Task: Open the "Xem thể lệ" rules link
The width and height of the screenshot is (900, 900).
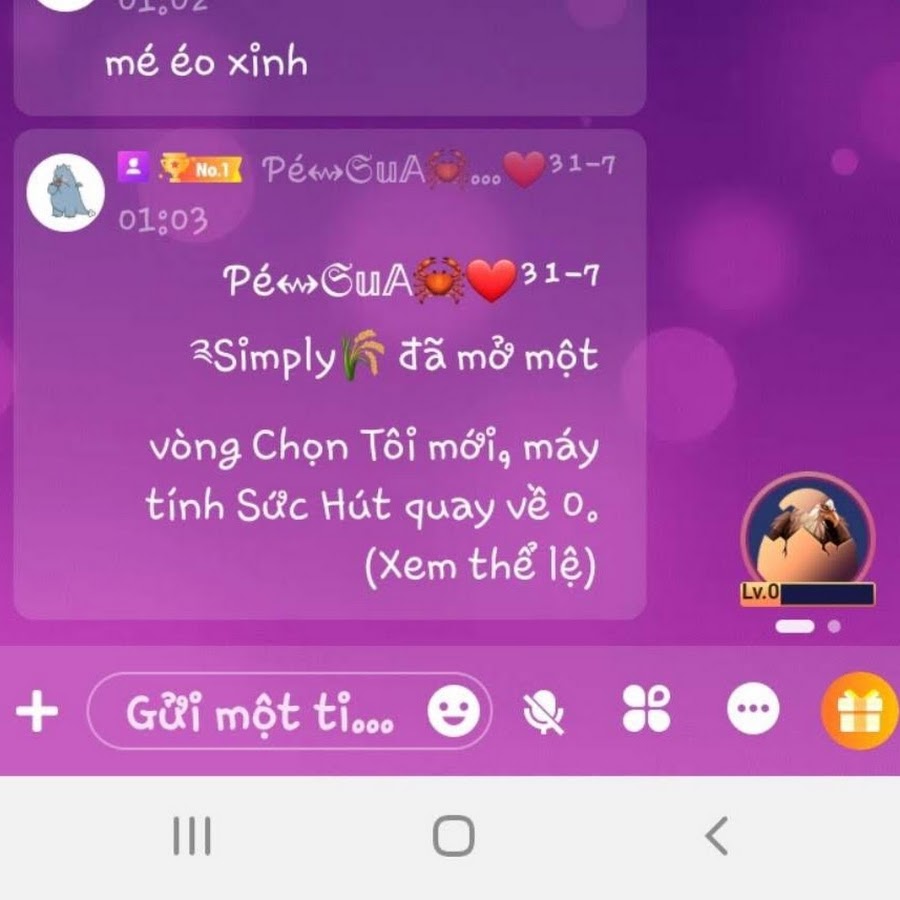Action: (x=480, y=568)
